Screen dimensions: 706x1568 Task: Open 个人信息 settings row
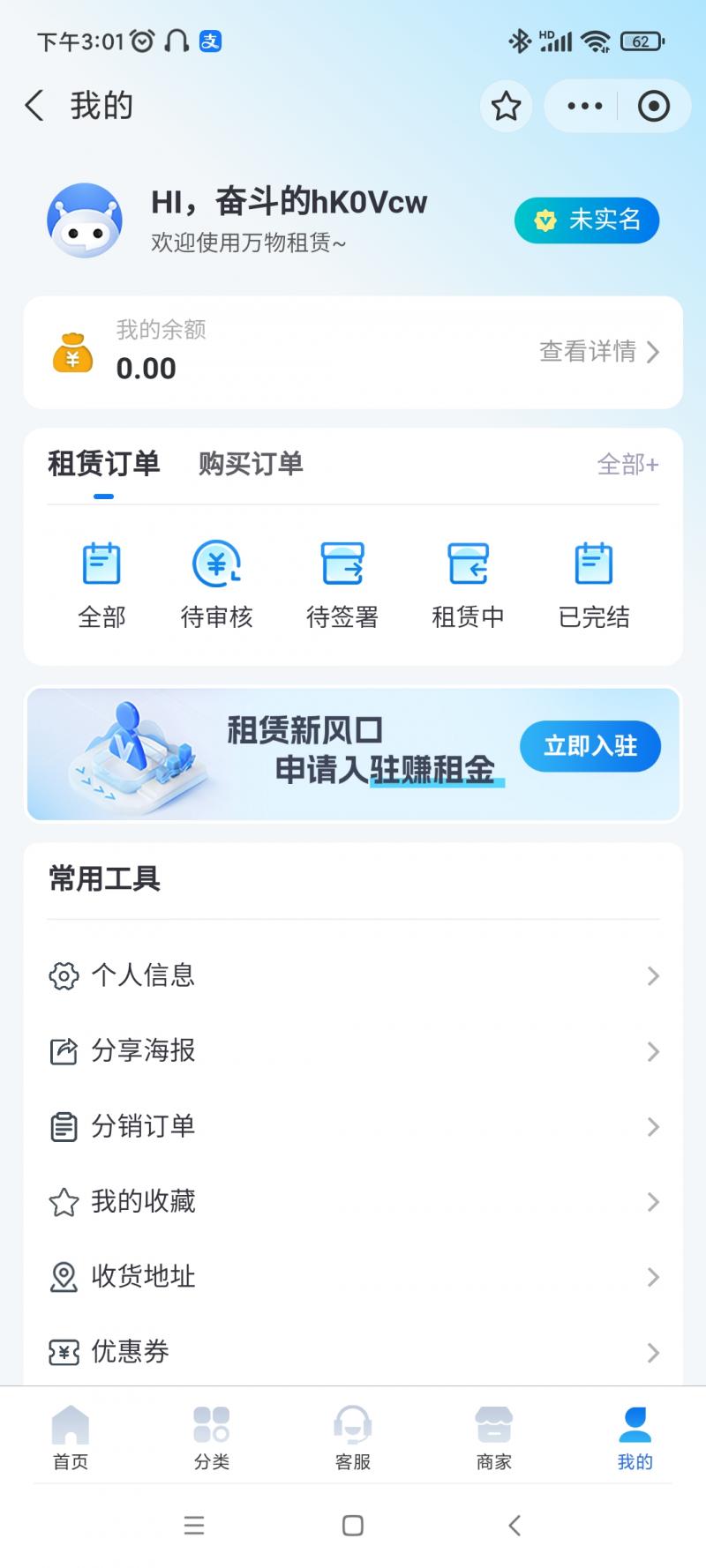[353, 975]
